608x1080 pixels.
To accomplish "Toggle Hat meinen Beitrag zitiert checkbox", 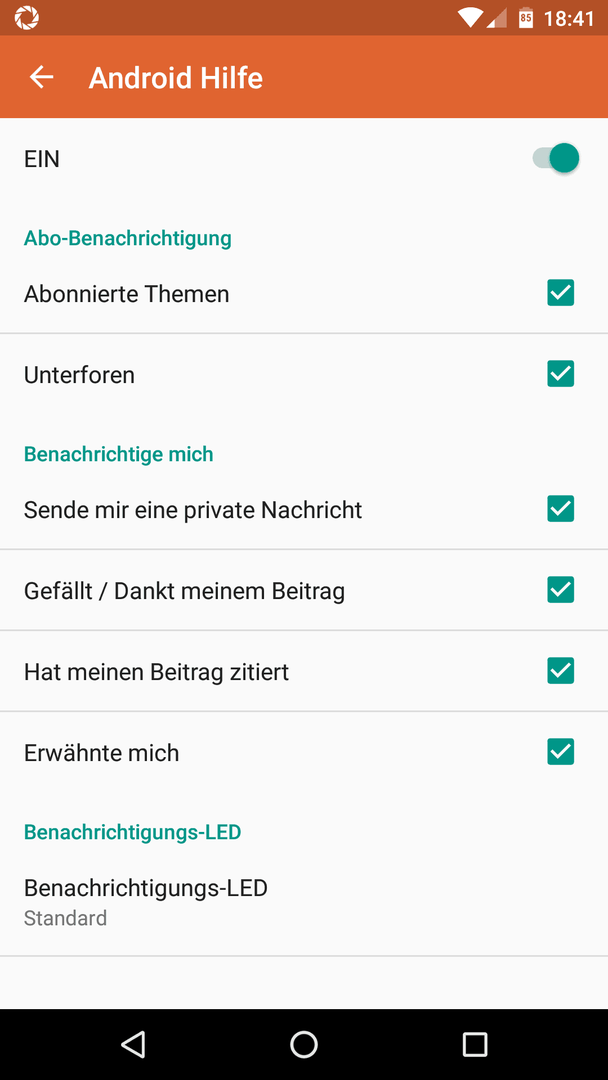I will click(x=560, y=671).
